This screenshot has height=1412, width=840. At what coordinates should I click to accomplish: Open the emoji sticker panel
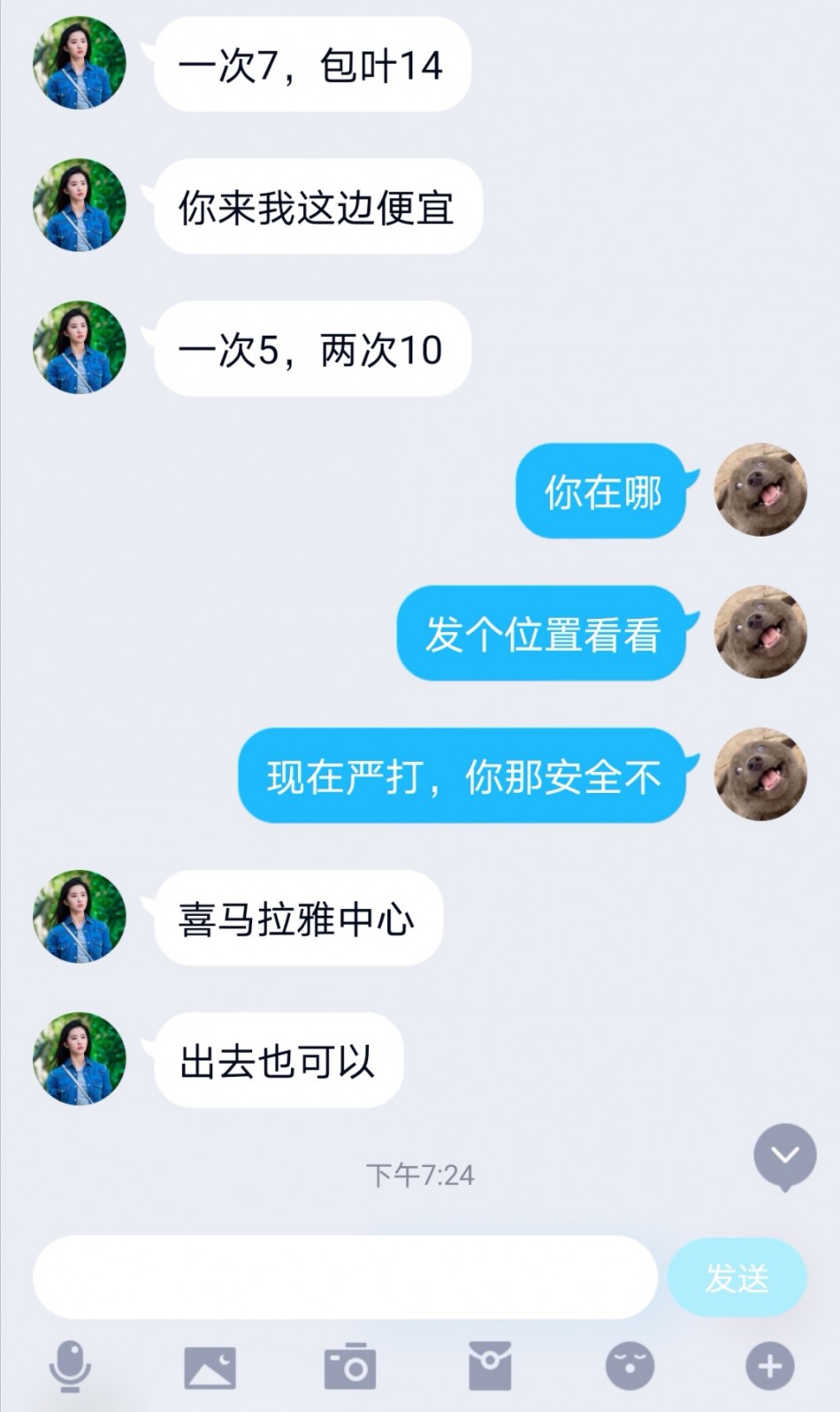pyautogui.click(x=630, y=1366)
